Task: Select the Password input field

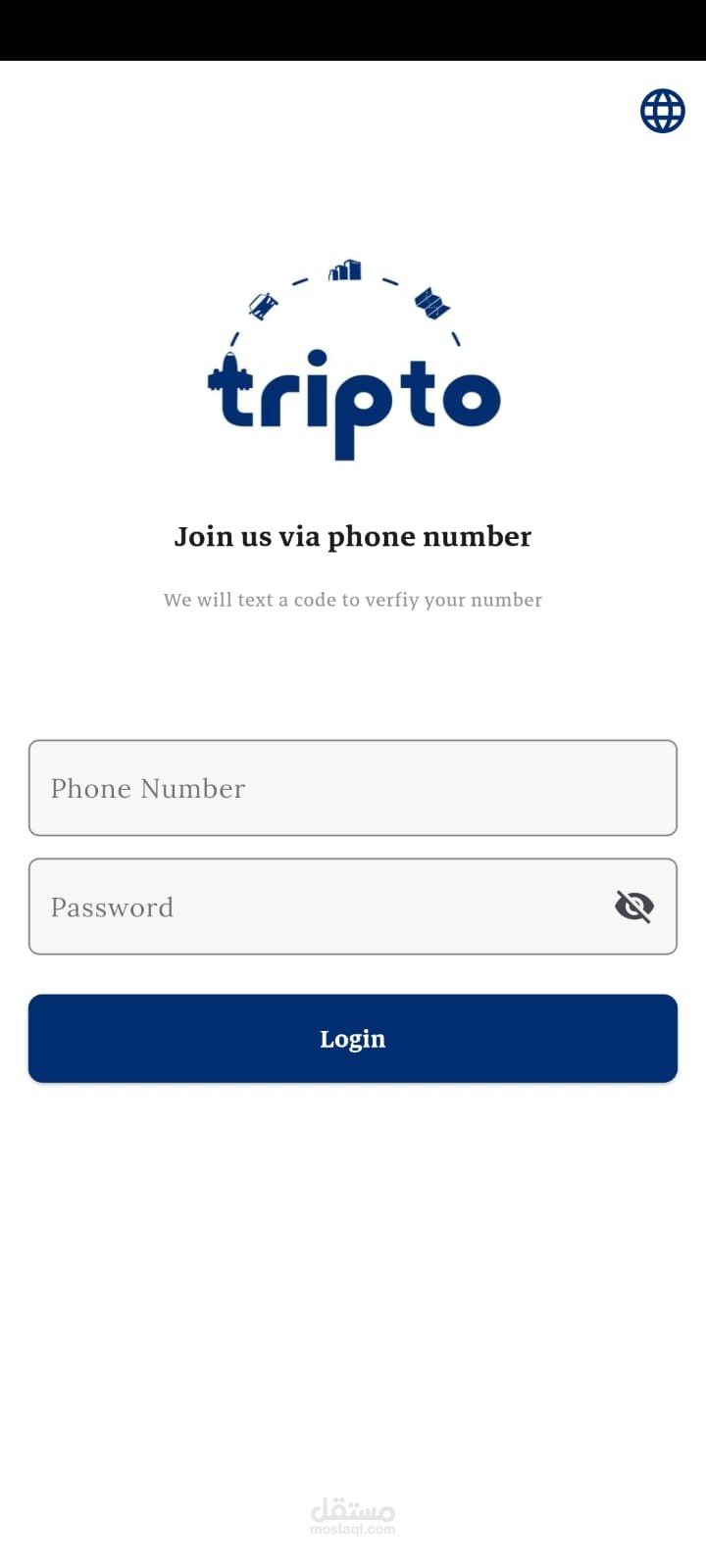Action: 353,906
